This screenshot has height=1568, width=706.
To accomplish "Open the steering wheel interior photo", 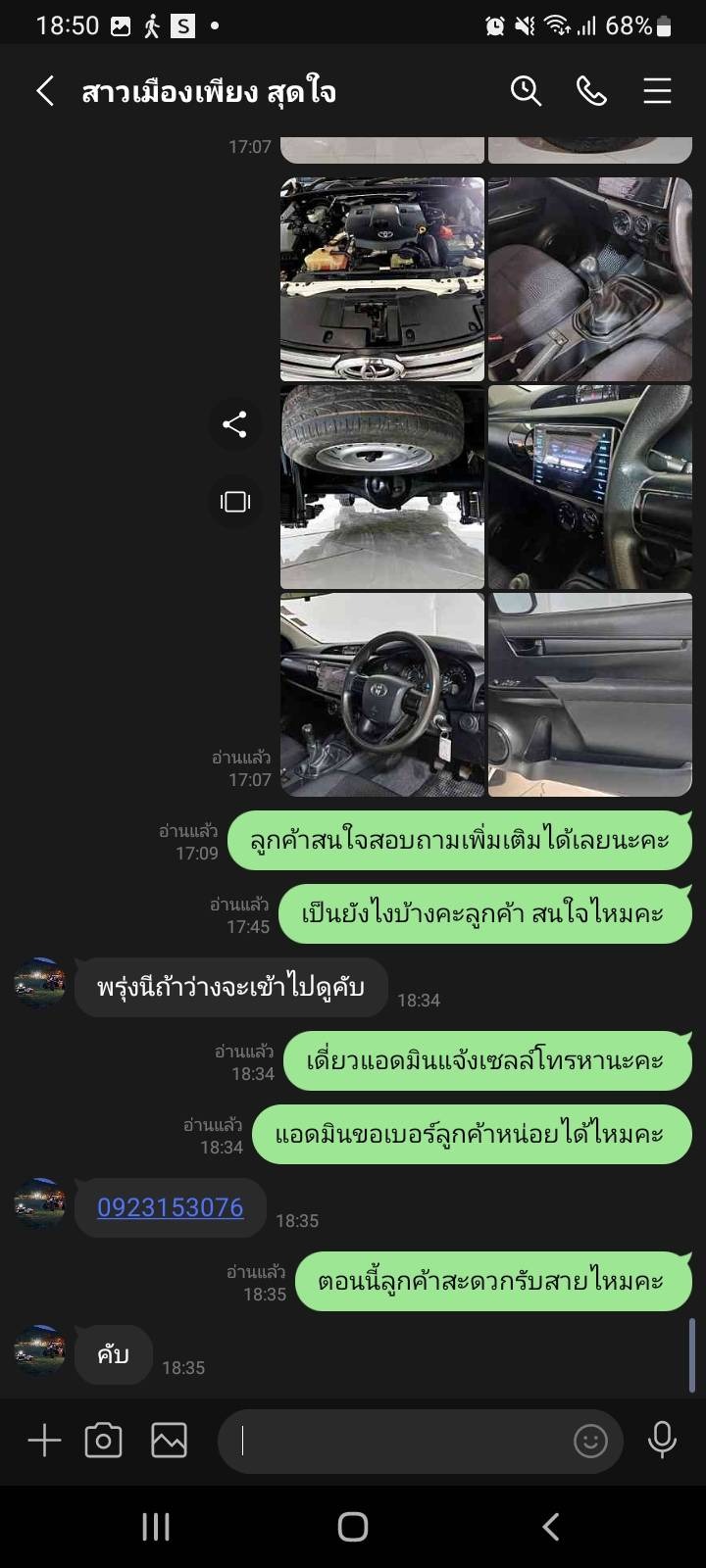I will [382, 694].
